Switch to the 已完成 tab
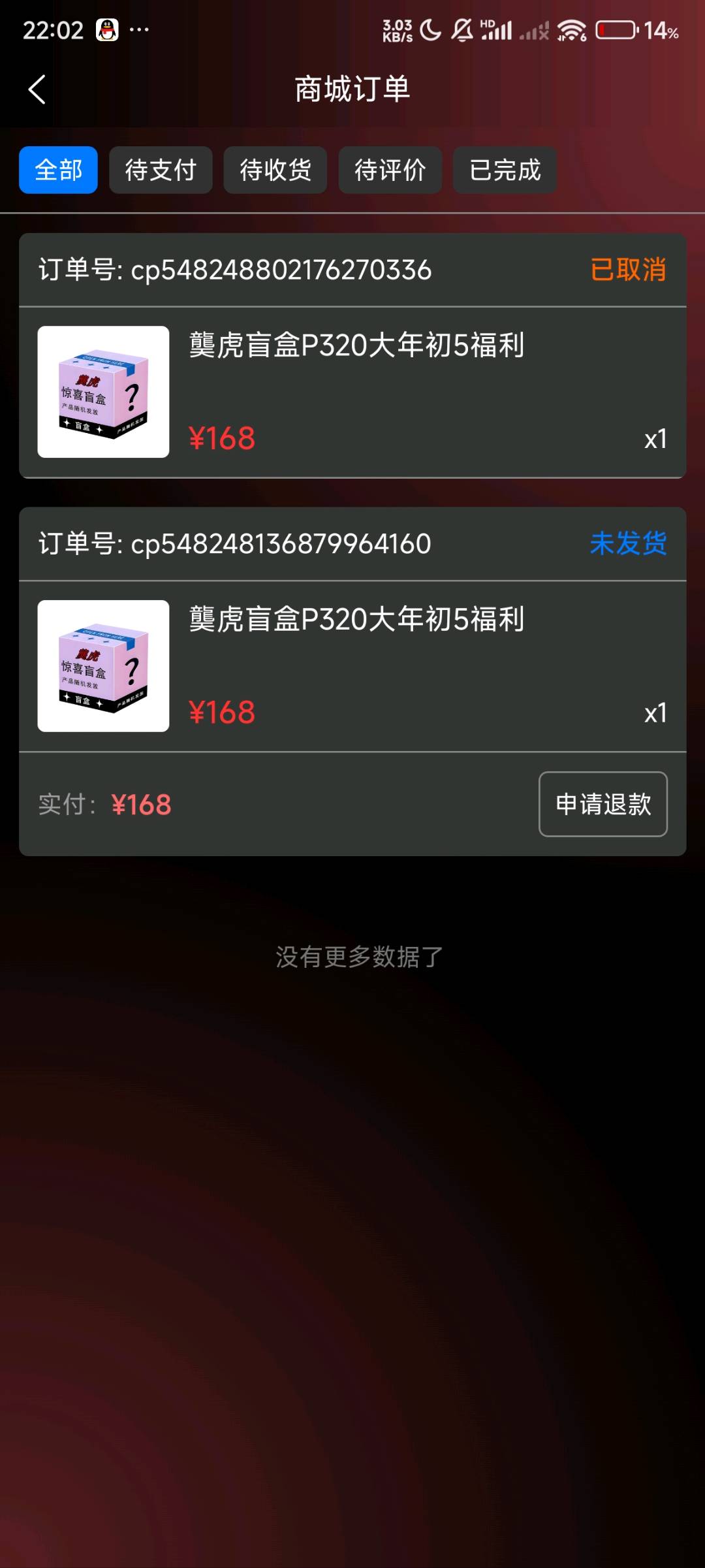Image resolution: width=705 pixels, height=1568 pixels. pos(505,170)
